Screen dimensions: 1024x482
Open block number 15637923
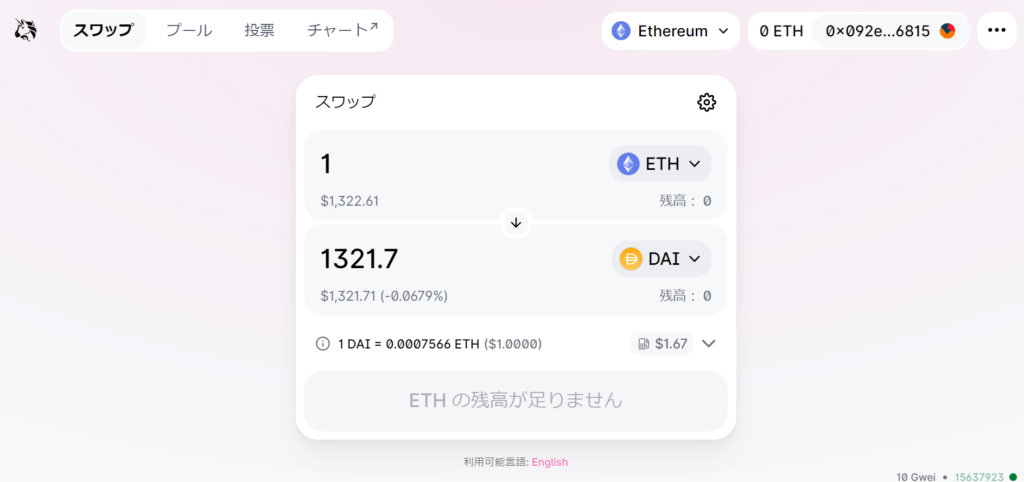click(979, 476)
